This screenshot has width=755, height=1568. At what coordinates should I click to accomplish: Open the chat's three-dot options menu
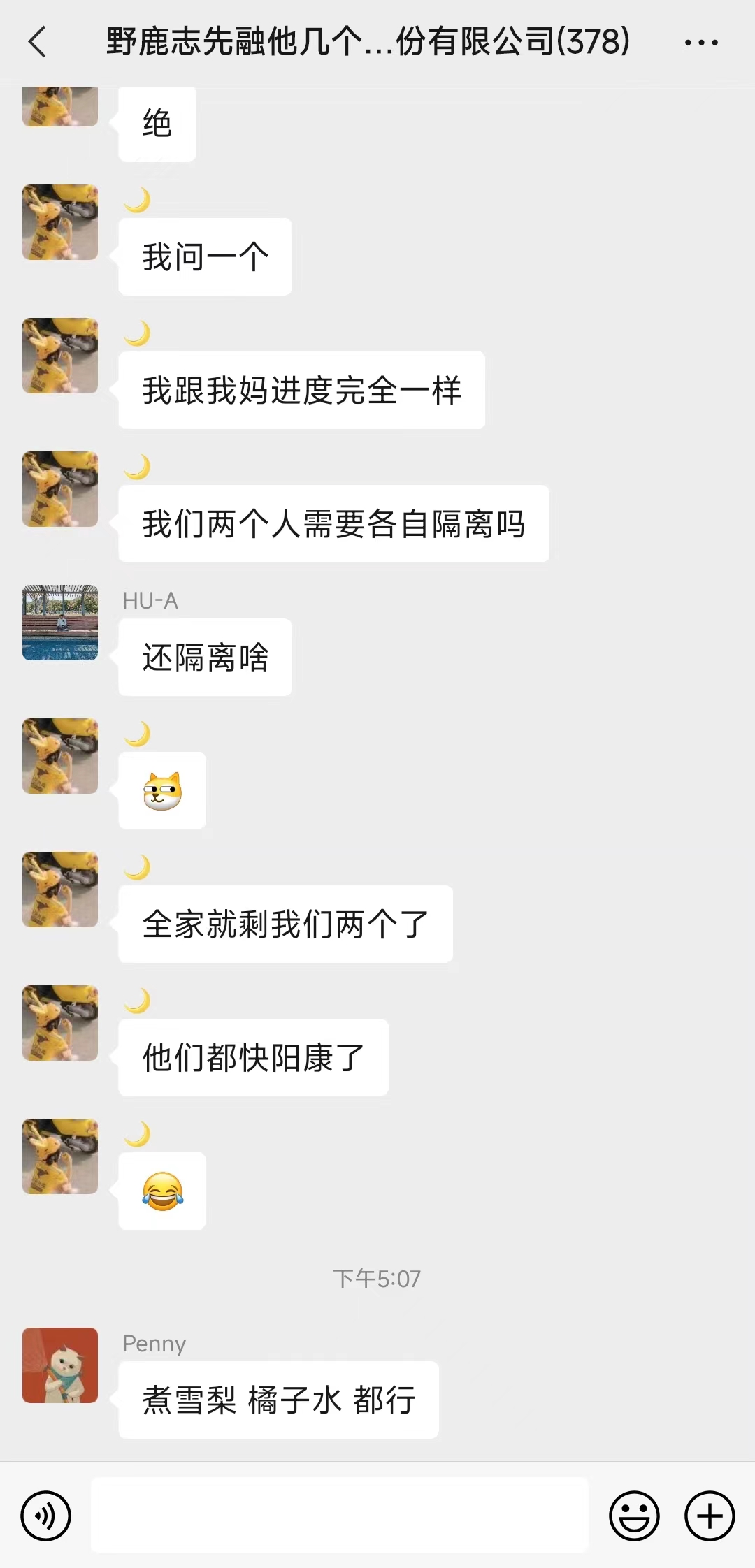tap(701, 43)
